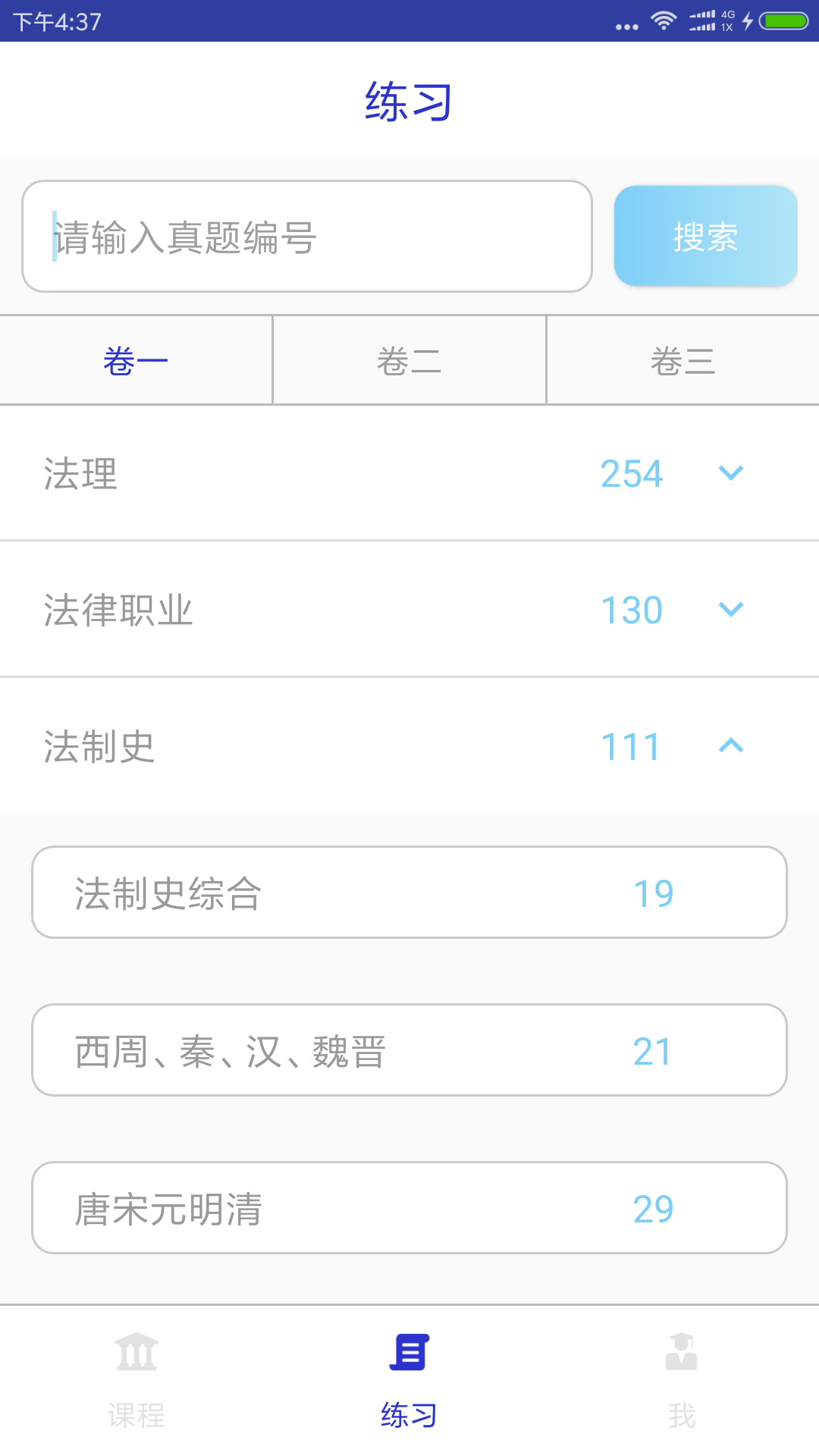Toggle the 法制史 chevron to hide subtopics
The height and width of the screenshot is (1456, 819).
click(x=730, y=746)
